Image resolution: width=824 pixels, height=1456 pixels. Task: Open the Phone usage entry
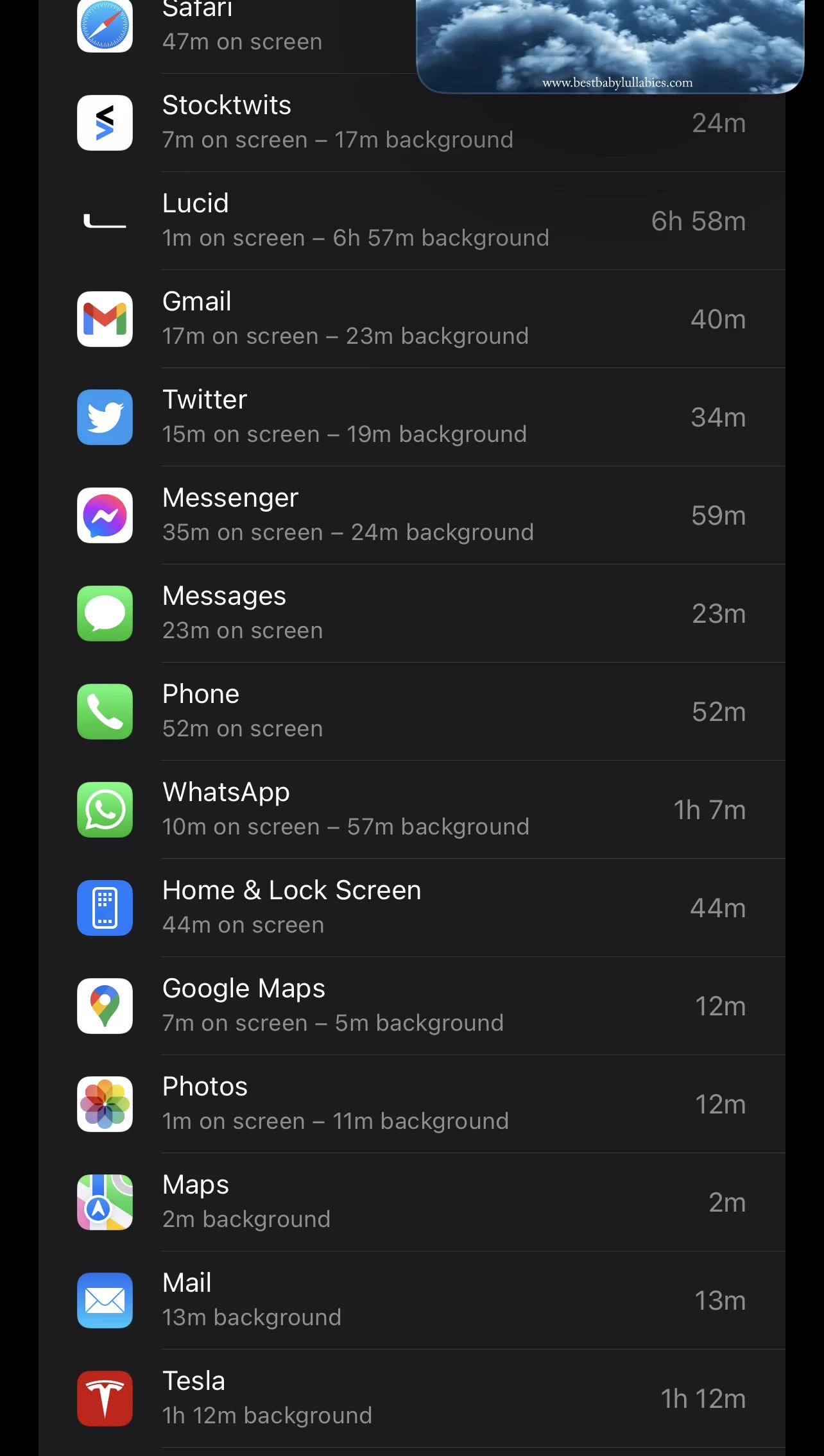tap(412, 711)
